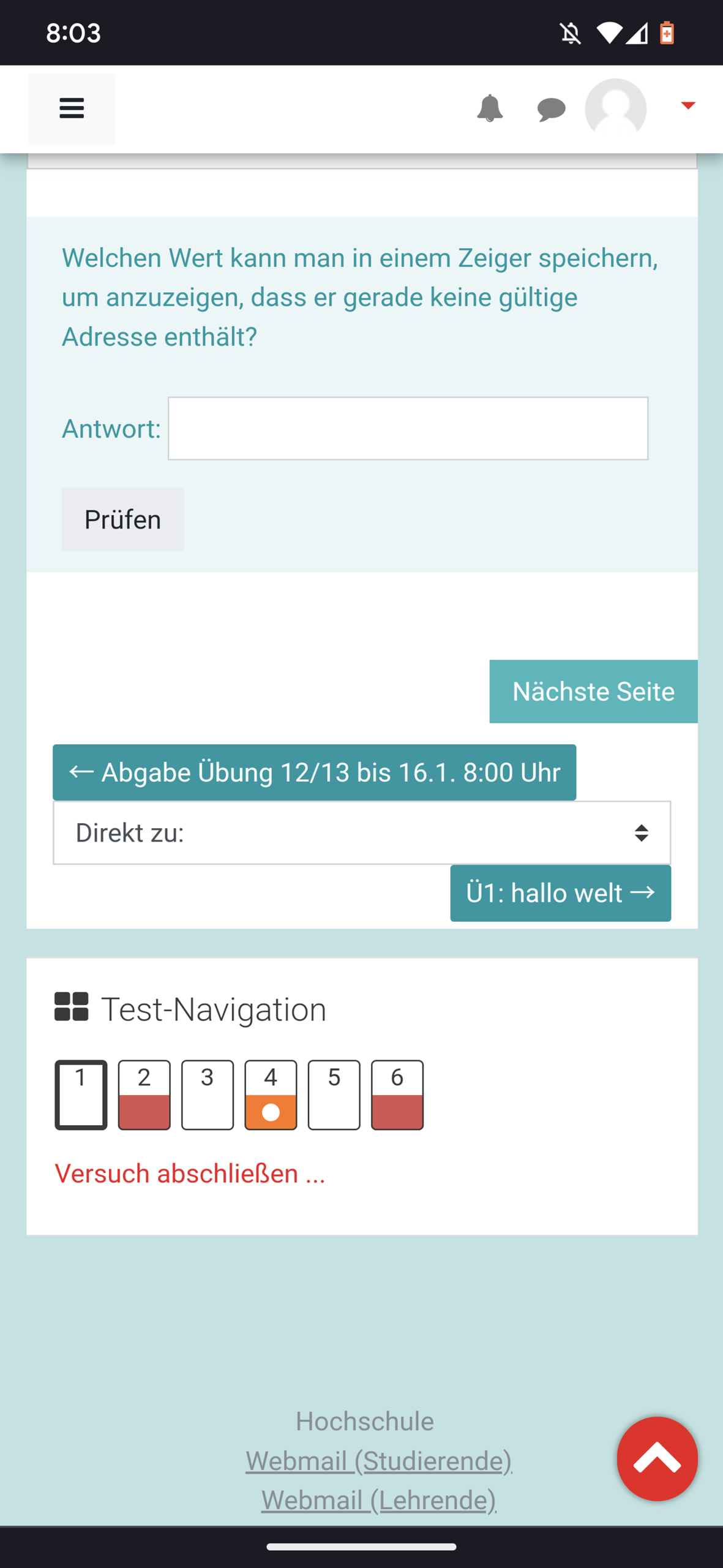The image size is (723, 1568).
Task: Expand the user profile dropdown arrow
Action: [x=688, y=106]
